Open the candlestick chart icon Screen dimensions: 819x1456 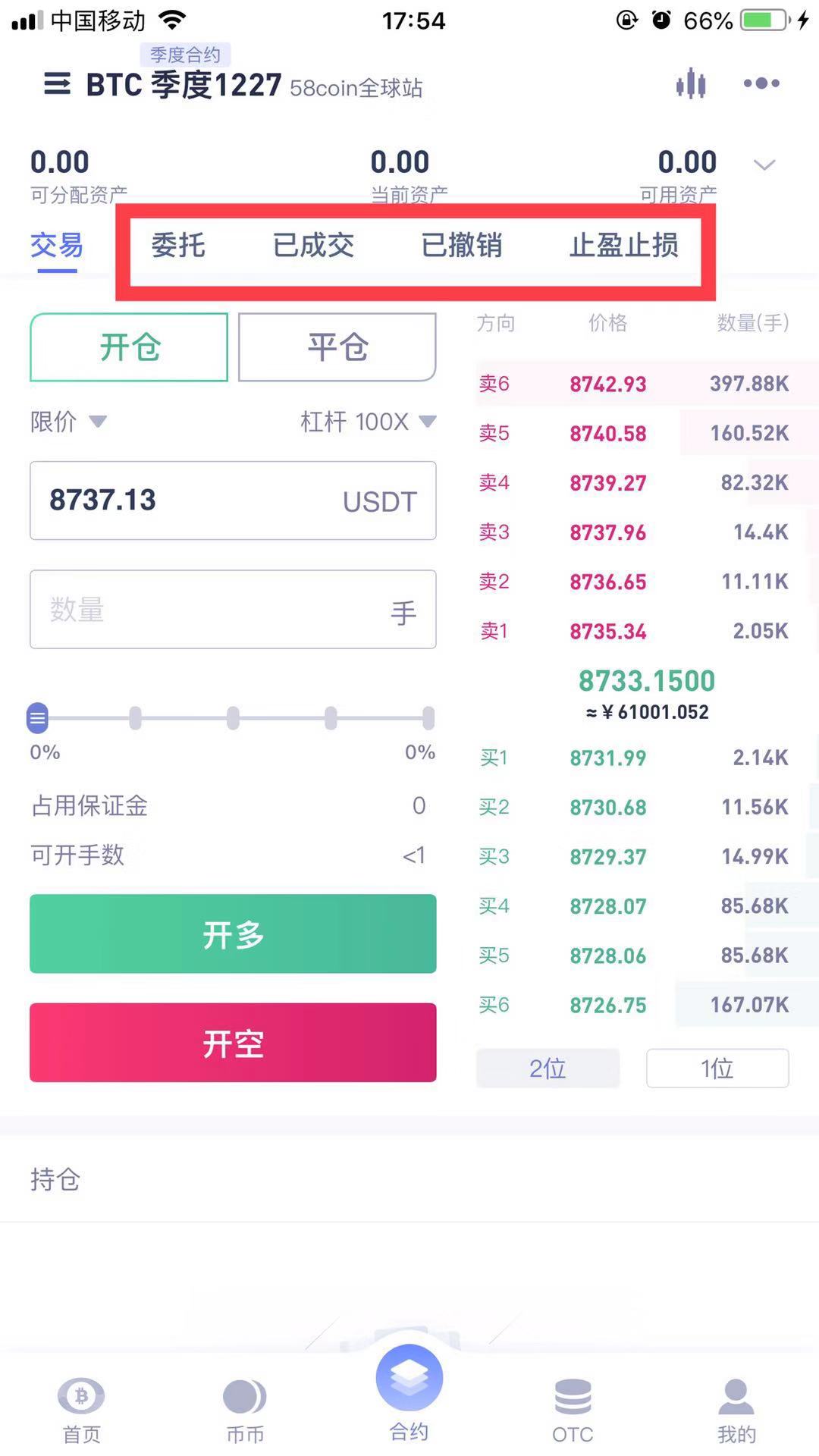[691, 83]
